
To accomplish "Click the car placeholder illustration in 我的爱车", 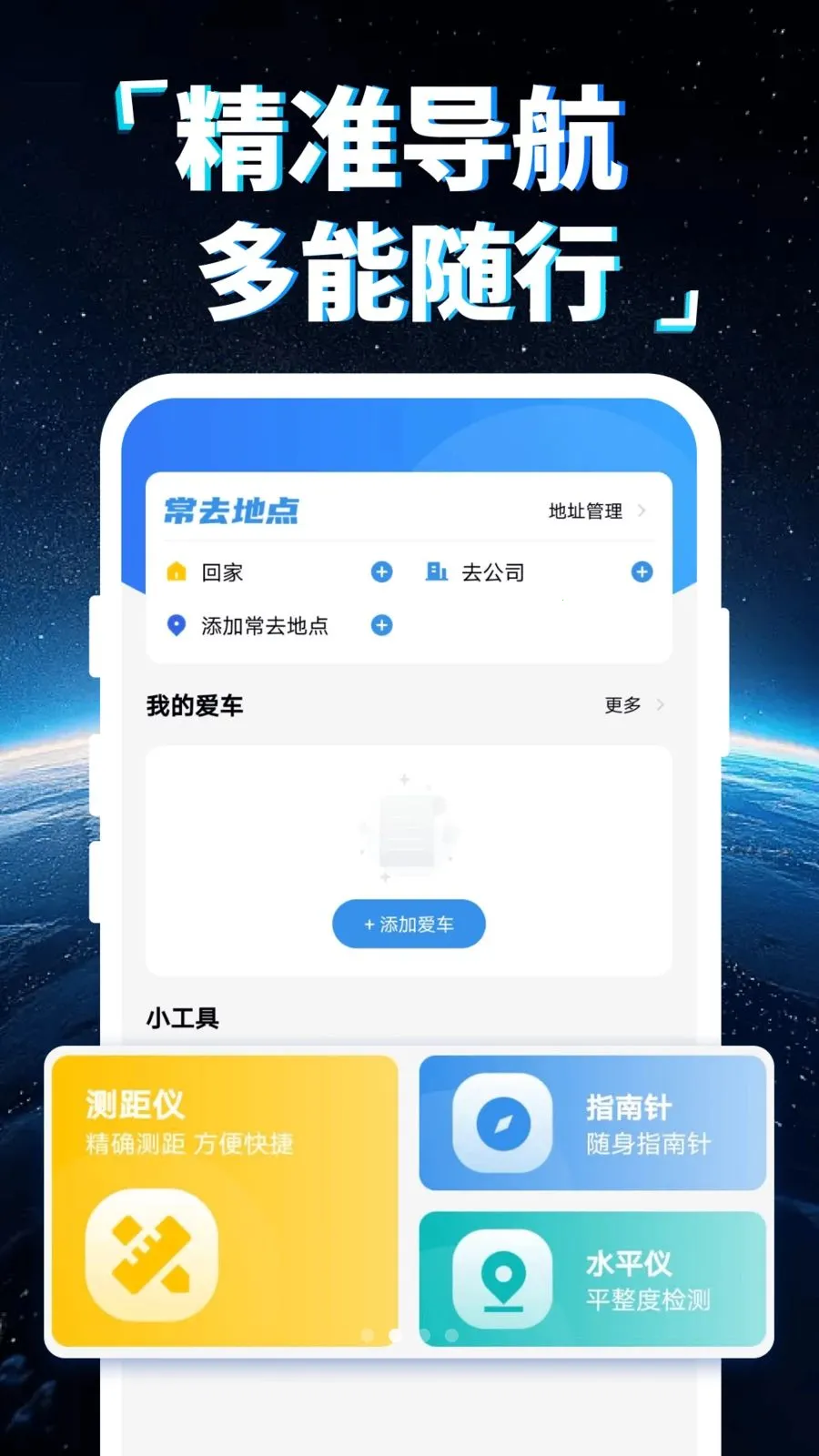I will tap(409, 830).
